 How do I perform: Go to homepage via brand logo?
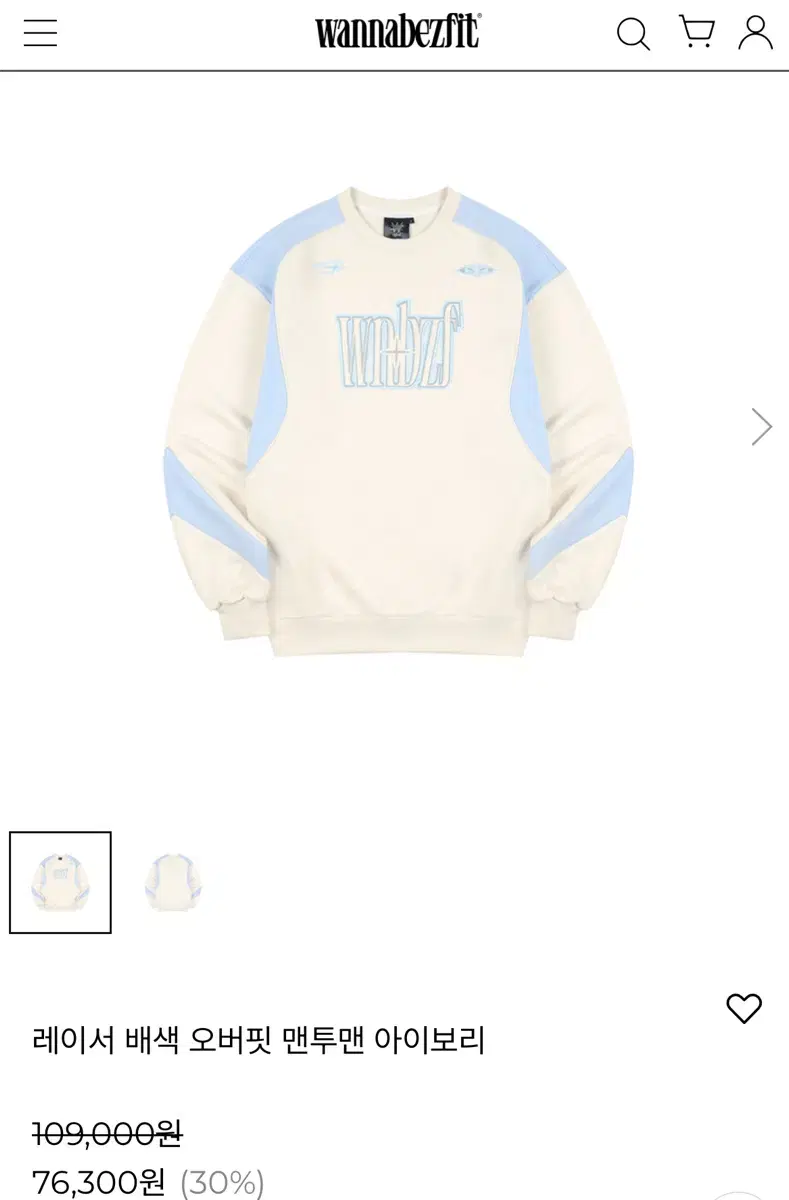[x=394, y=30]
